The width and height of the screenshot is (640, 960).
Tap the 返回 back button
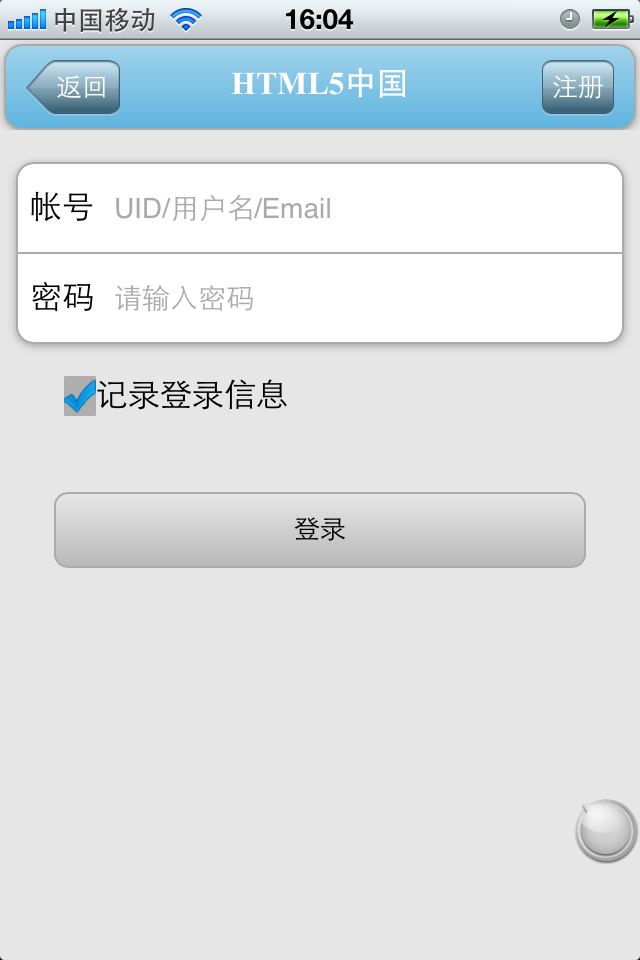75,87
